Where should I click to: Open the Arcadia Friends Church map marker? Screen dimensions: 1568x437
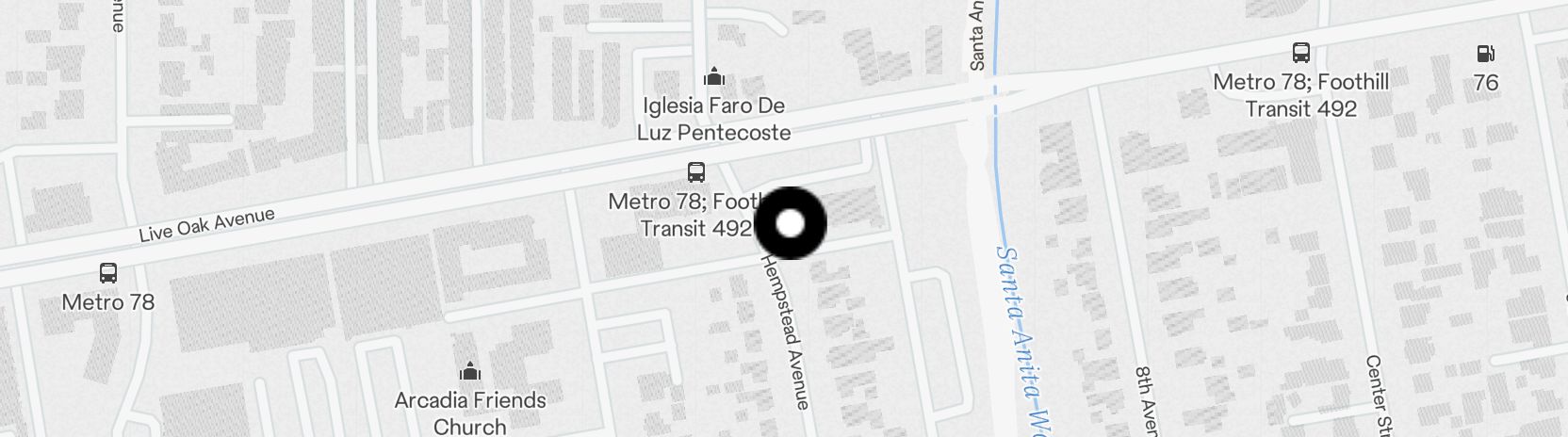pos(469,372)
